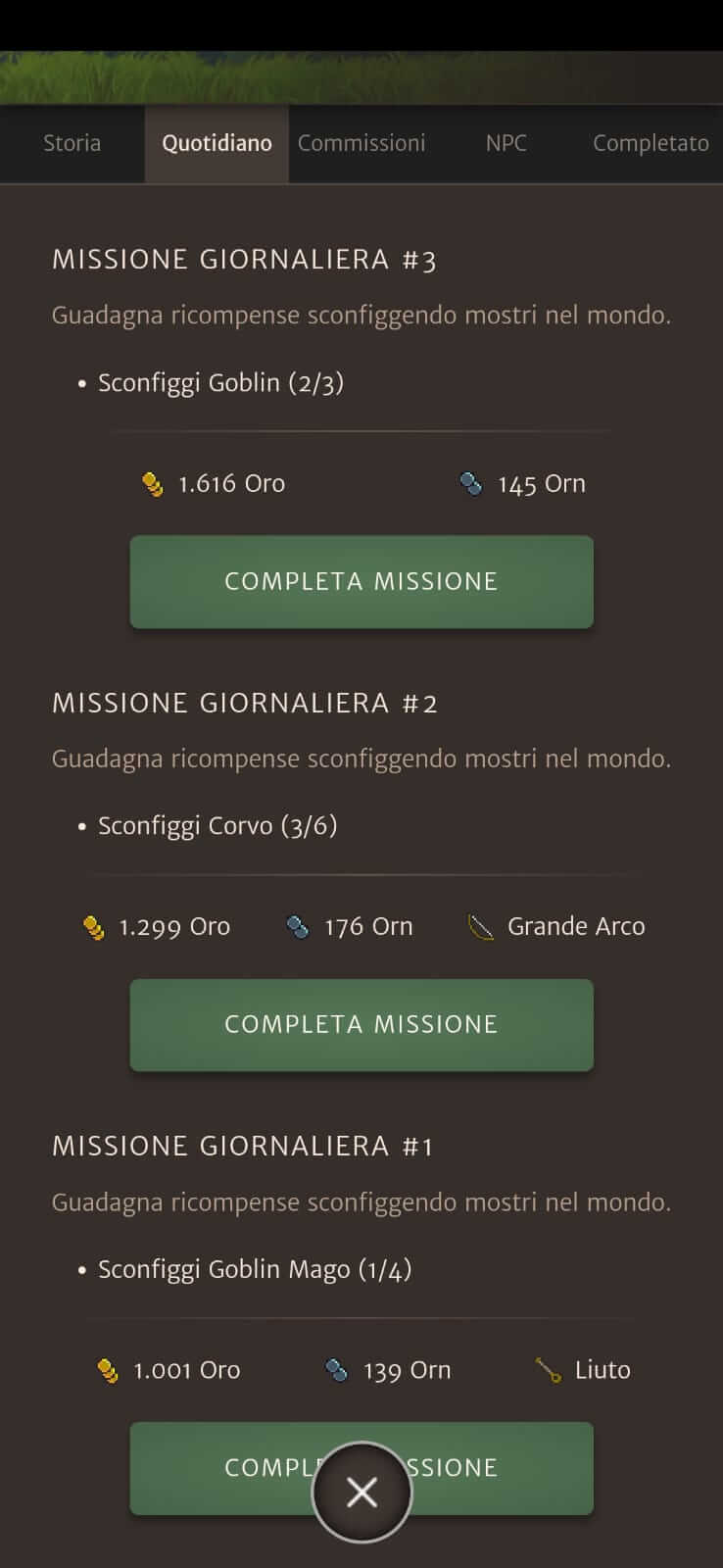Select the Quotidiano tab
This screenshot has width=723, height=1568.
[217, 143]
